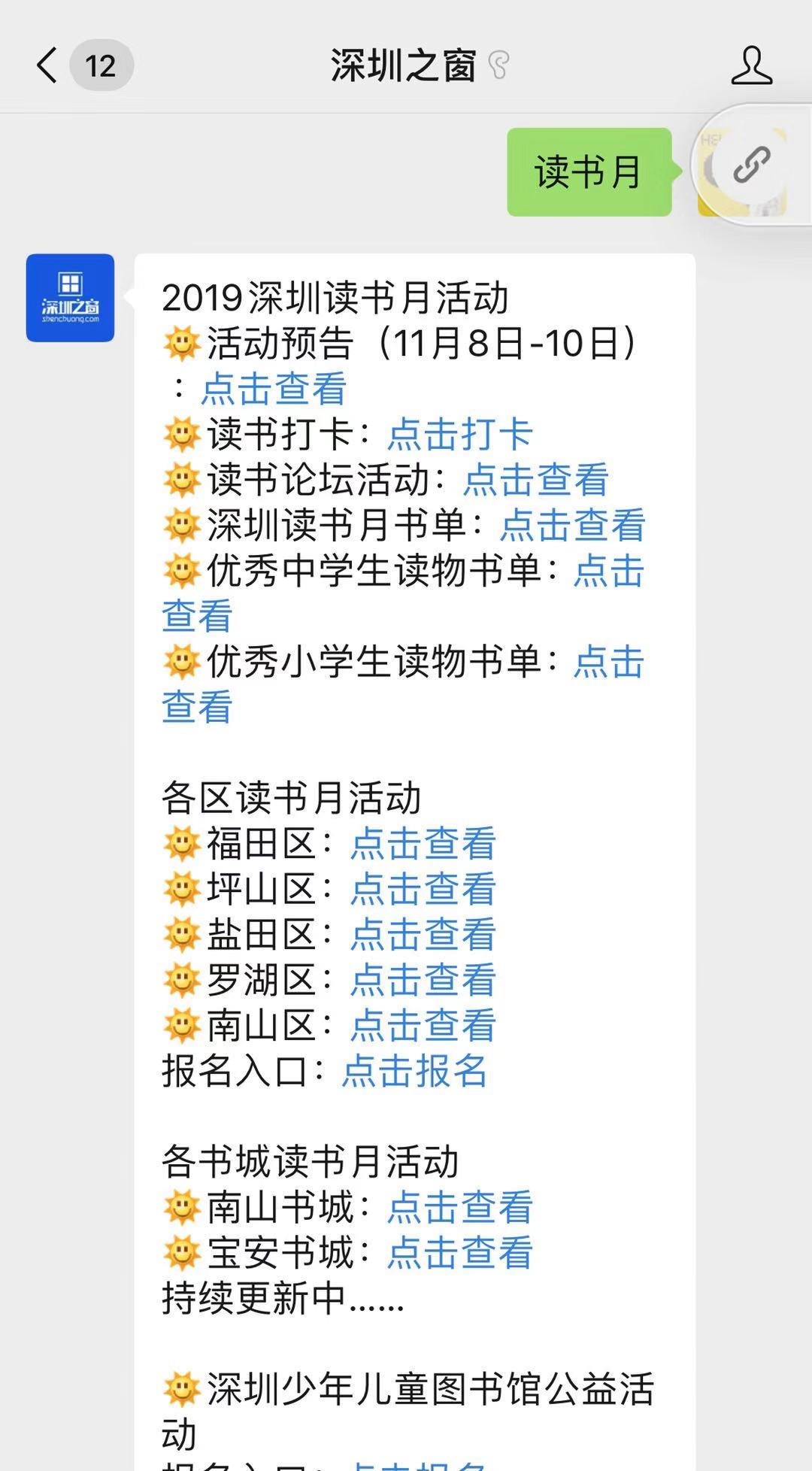The width and height of the screenshot is (812, 1471).
Task: Open the 盐田区 点击查看 link
Action: 423,934
